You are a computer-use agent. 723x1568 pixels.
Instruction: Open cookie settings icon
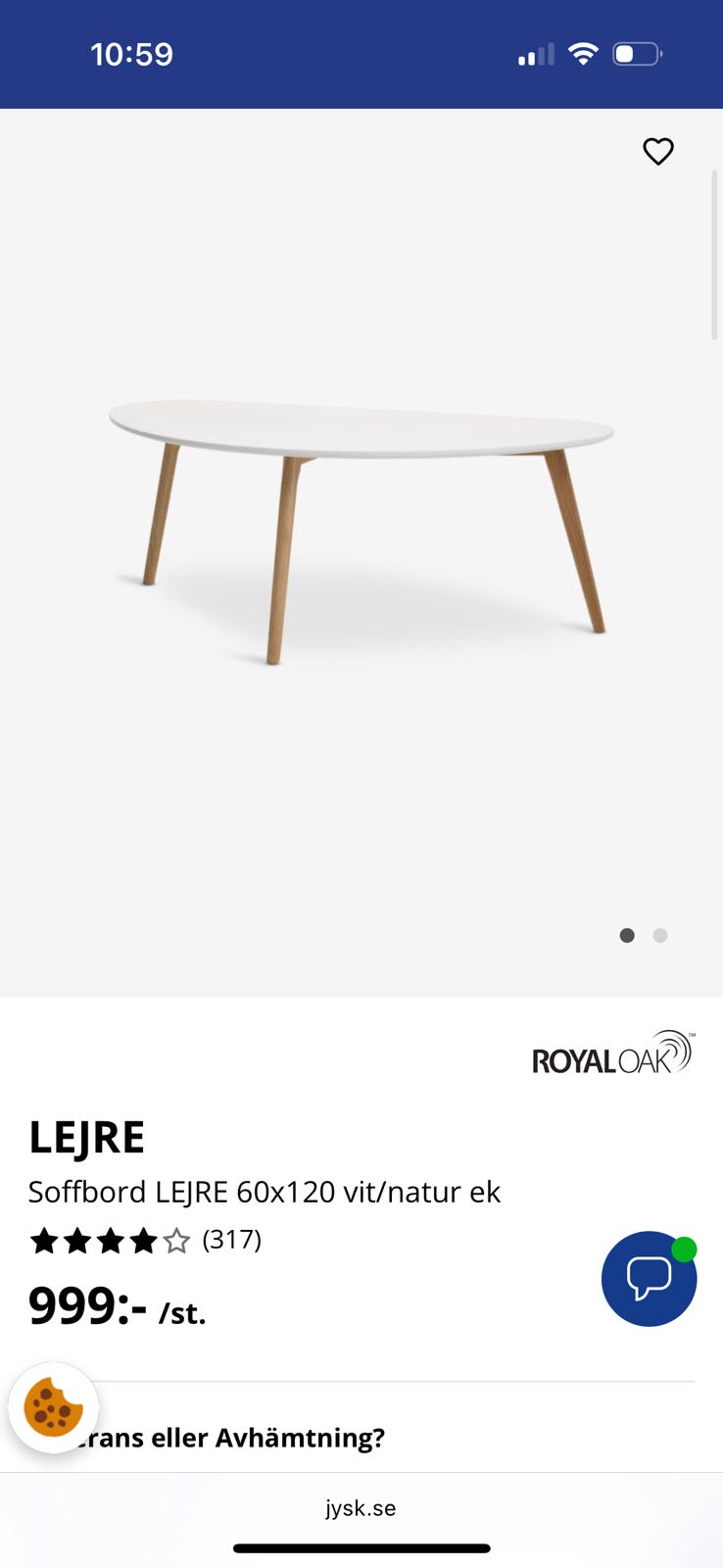[54, 1408]
